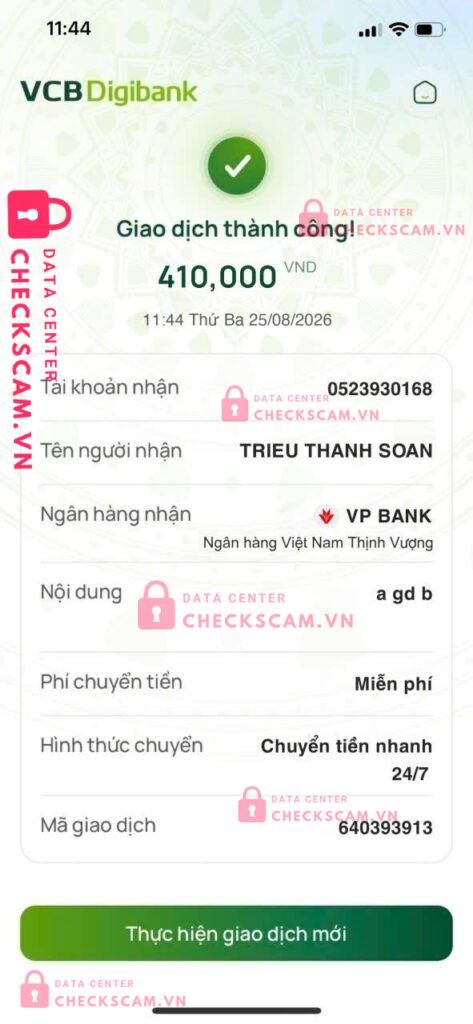This screenshot has height=1024, width=473.
Task: Start a new transaction with Thực hiện giao dịch mới
Action: tap(236, 933)
